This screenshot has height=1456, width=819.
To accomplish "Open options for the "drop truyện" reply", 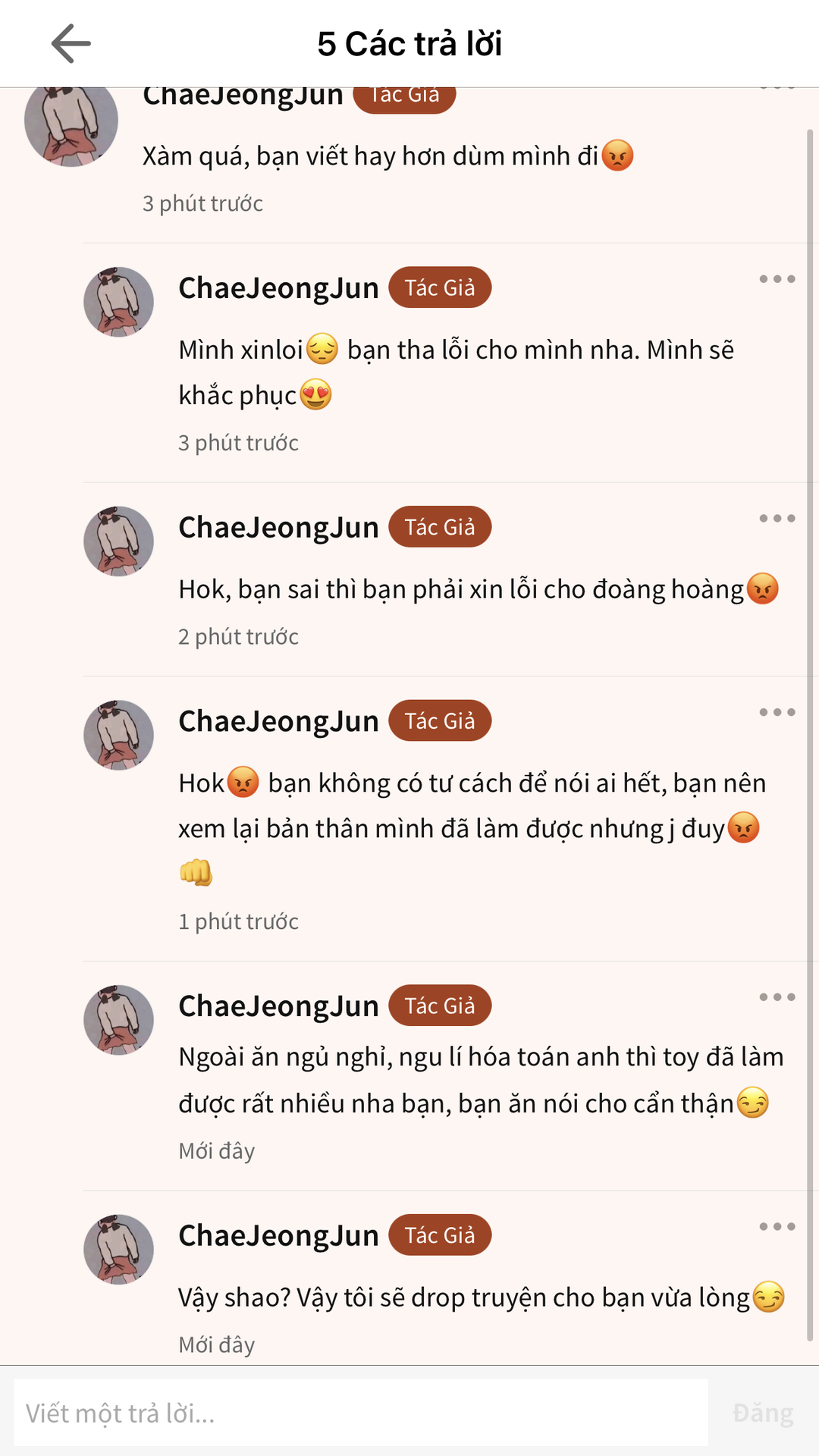I will (777, 1226).
